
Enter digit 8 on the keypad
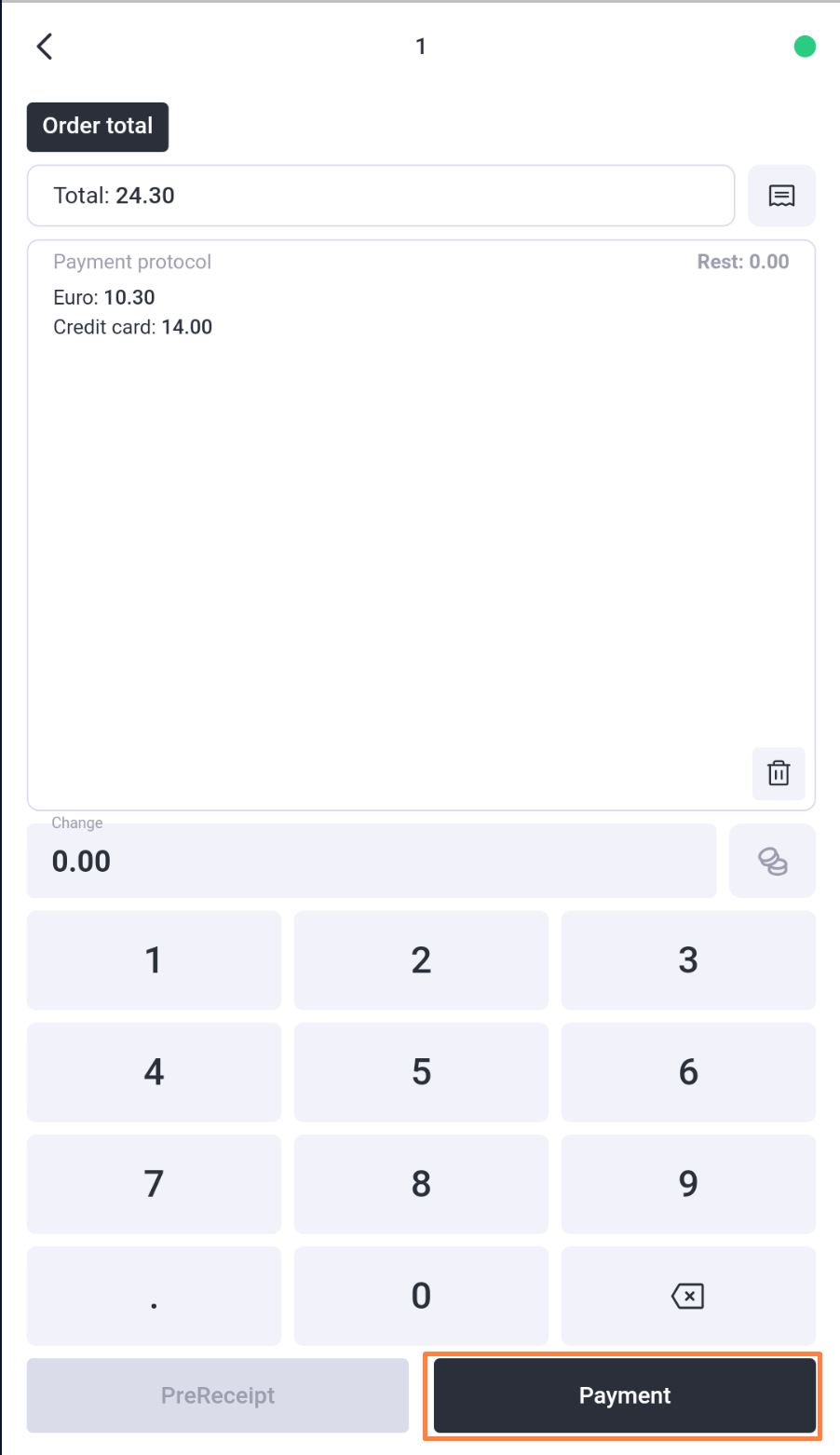pyautogui.click(x=421, y=1184)
